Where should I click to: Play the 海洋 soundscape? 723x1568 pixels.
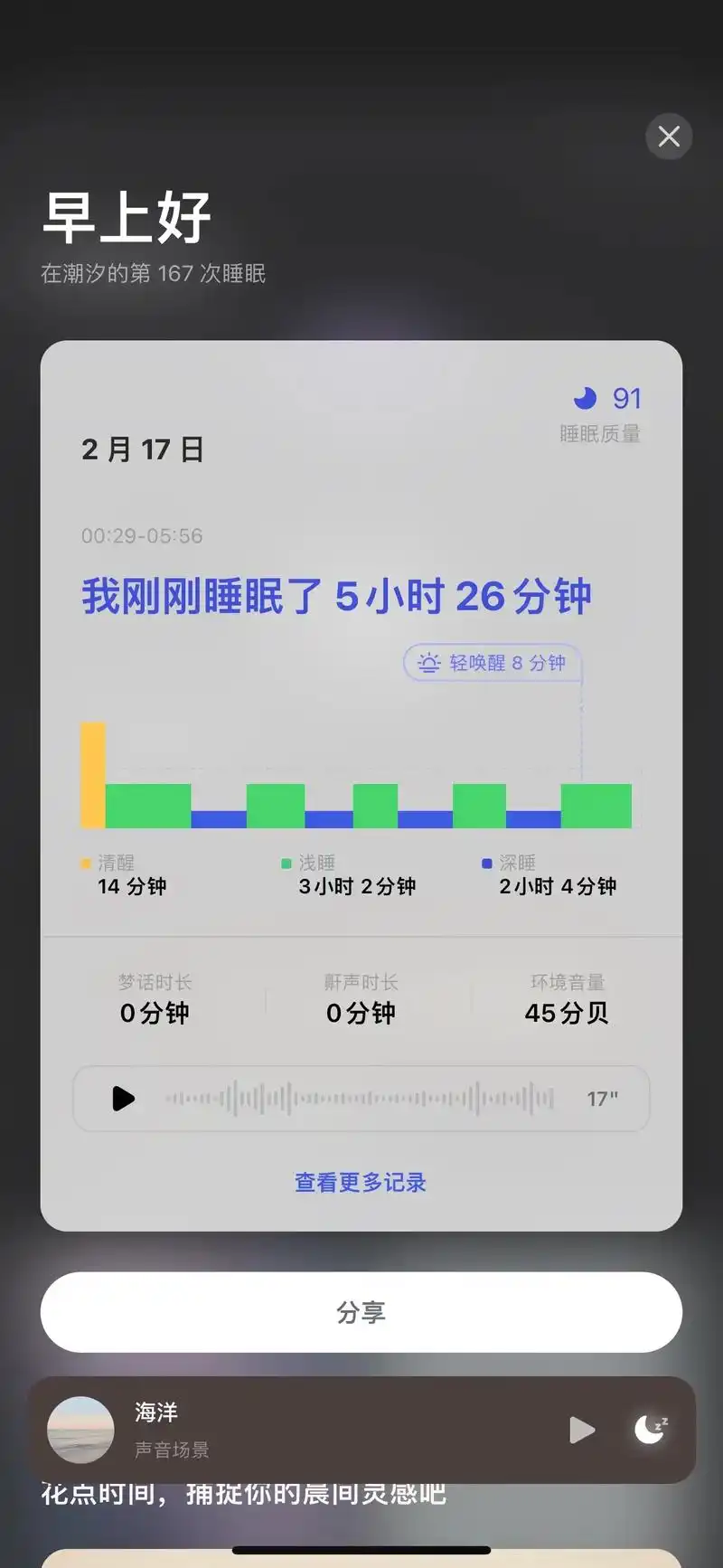582,1430
